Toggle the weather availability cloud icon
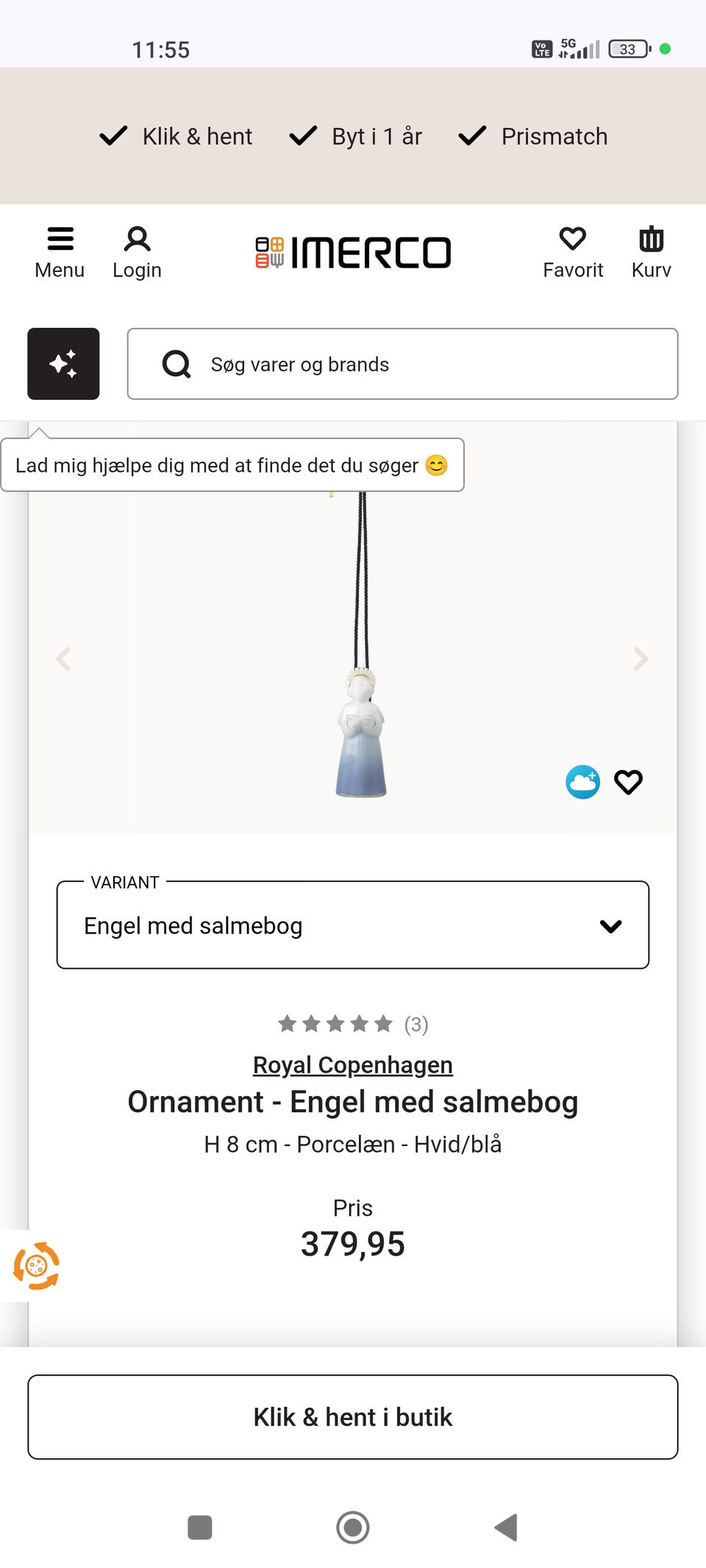The height and width of the screenshot is (1568, 706). [x=582, y=781]
